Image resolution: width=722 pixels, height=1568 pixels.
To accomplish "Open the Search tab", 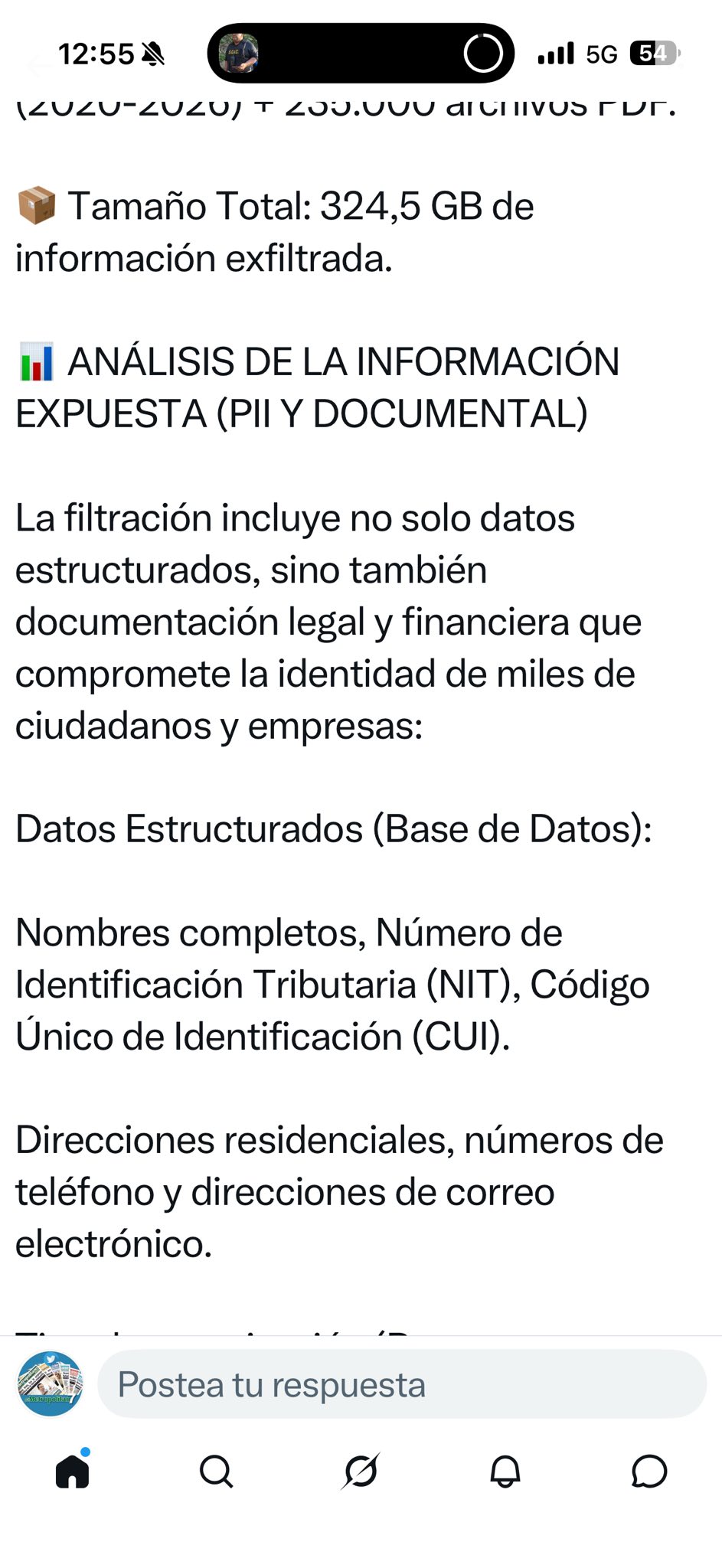I will pyautogui.click(x=216, y=1472).
